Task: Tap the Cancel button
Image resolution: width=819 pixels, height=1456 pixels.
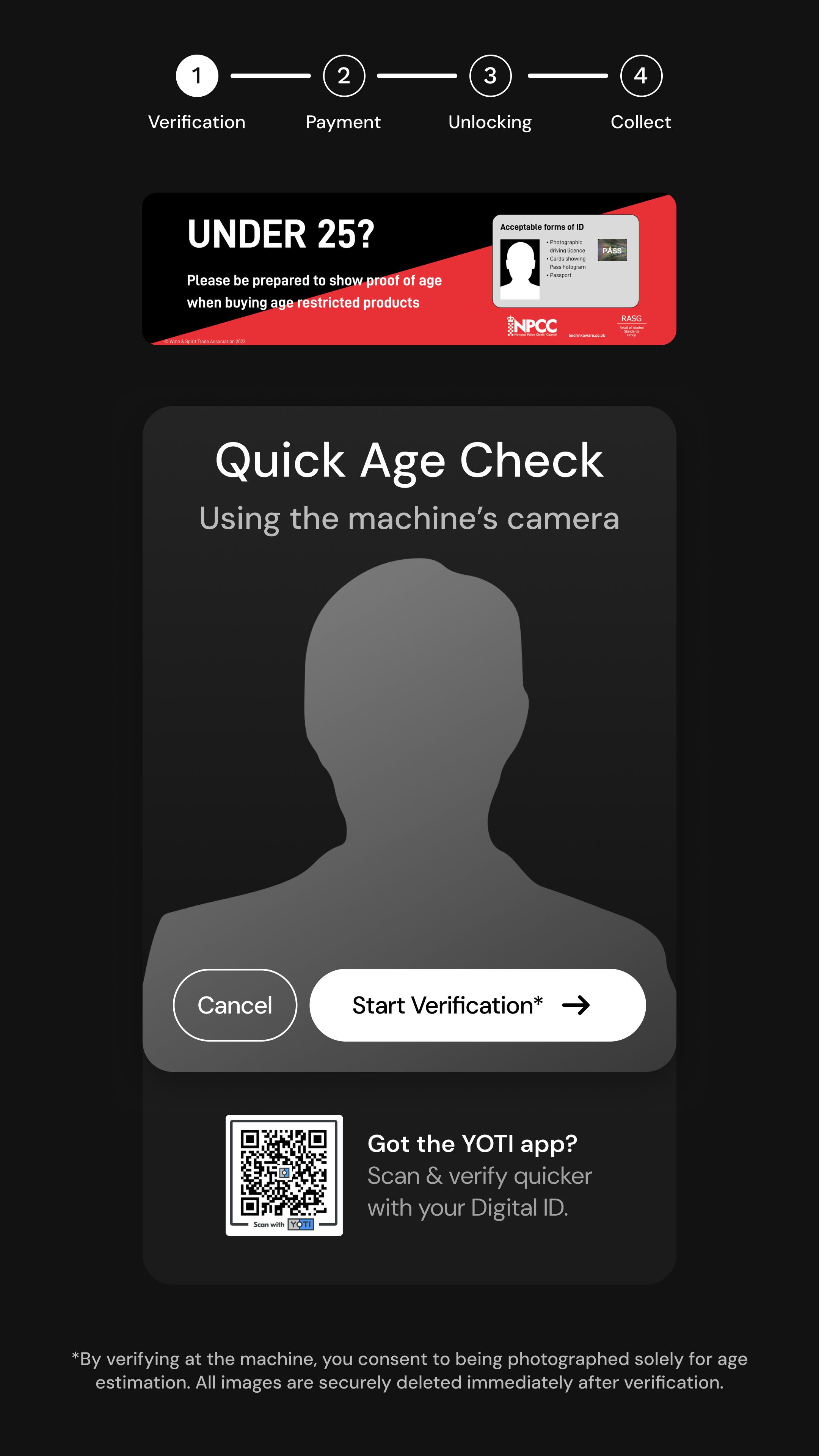Action: tap(235, 1005)
